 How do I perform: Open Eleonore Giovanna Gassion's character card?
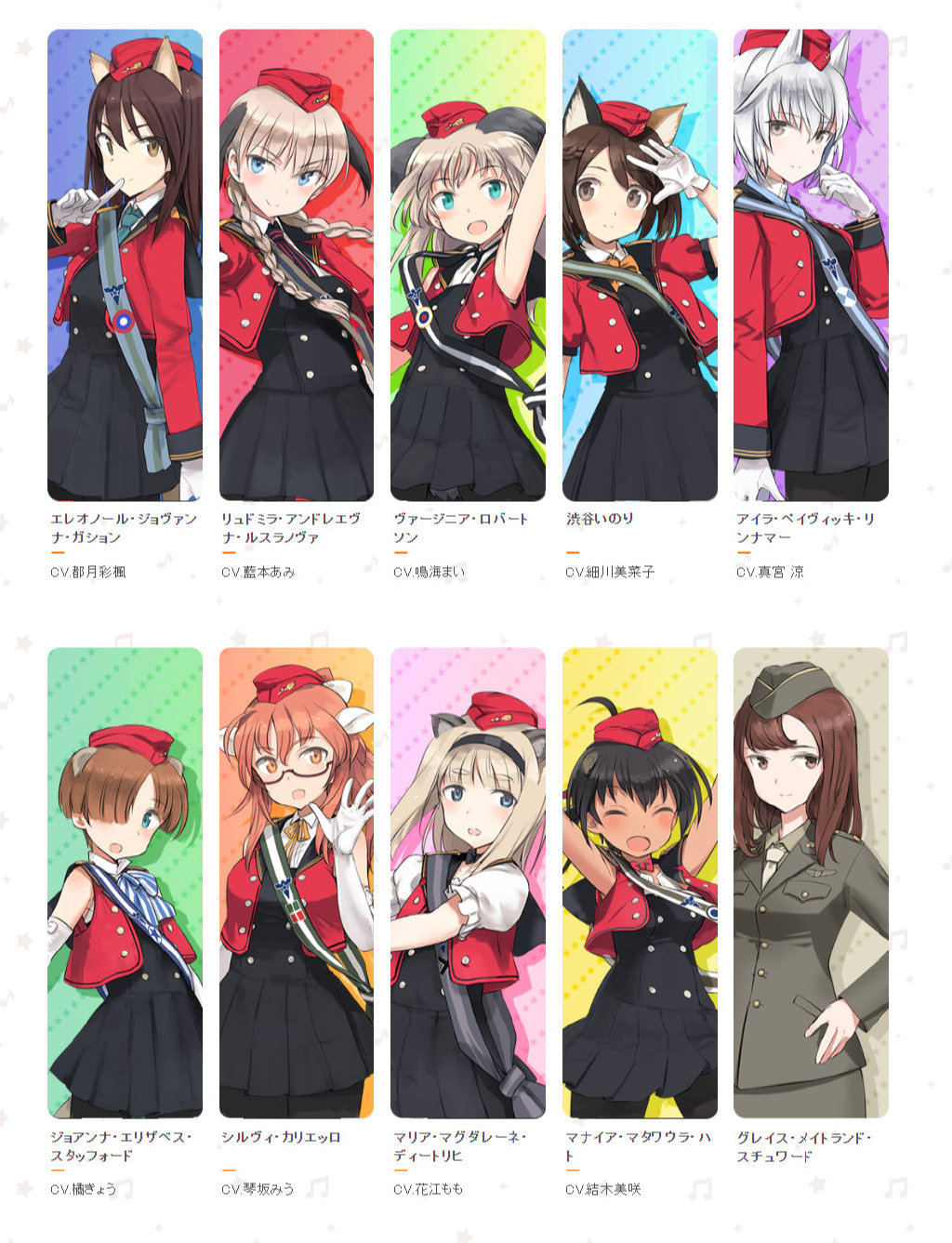pos(125,265)
